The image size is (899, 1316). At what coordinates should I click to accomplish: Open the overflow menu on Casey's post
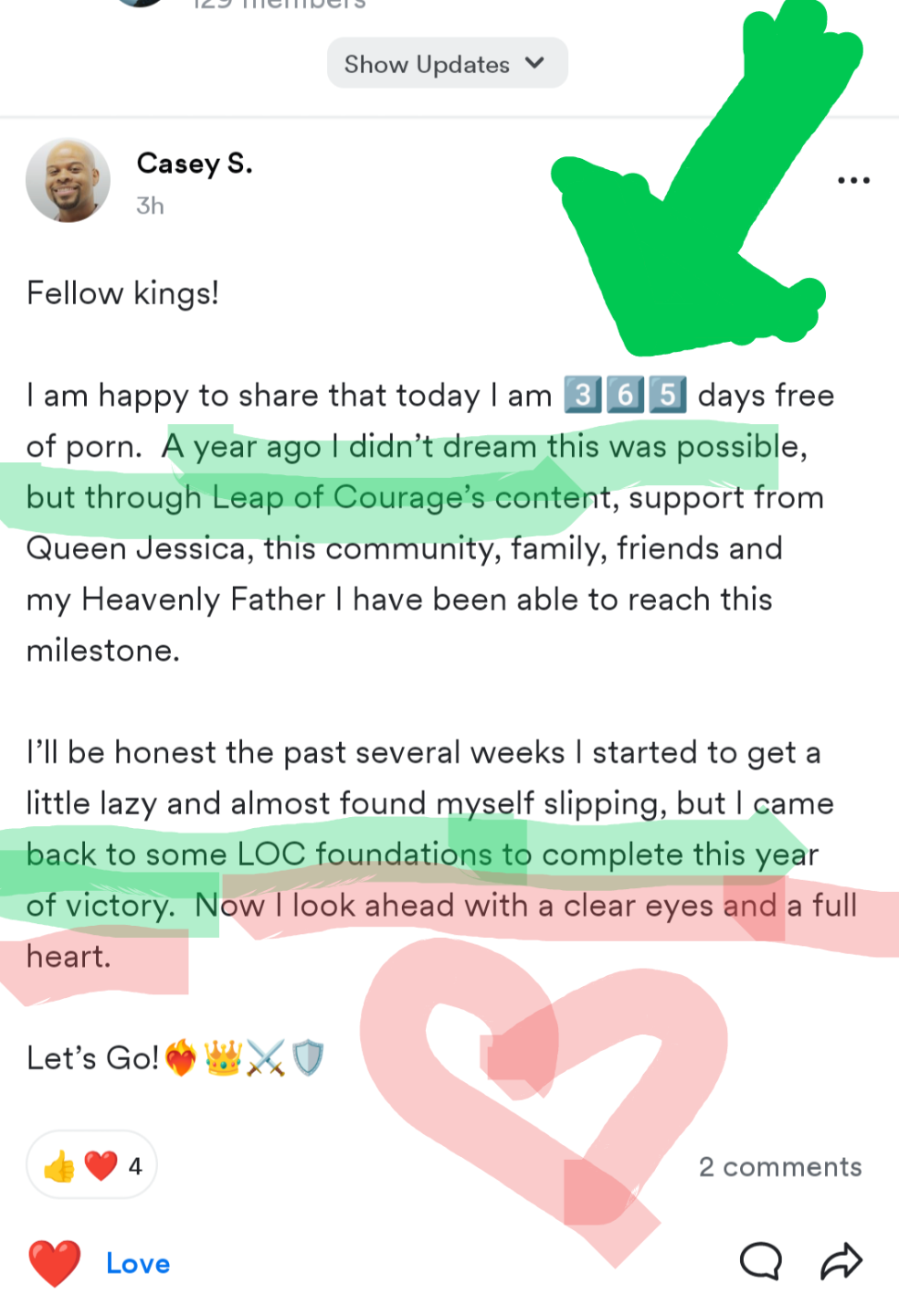(853, 180)
